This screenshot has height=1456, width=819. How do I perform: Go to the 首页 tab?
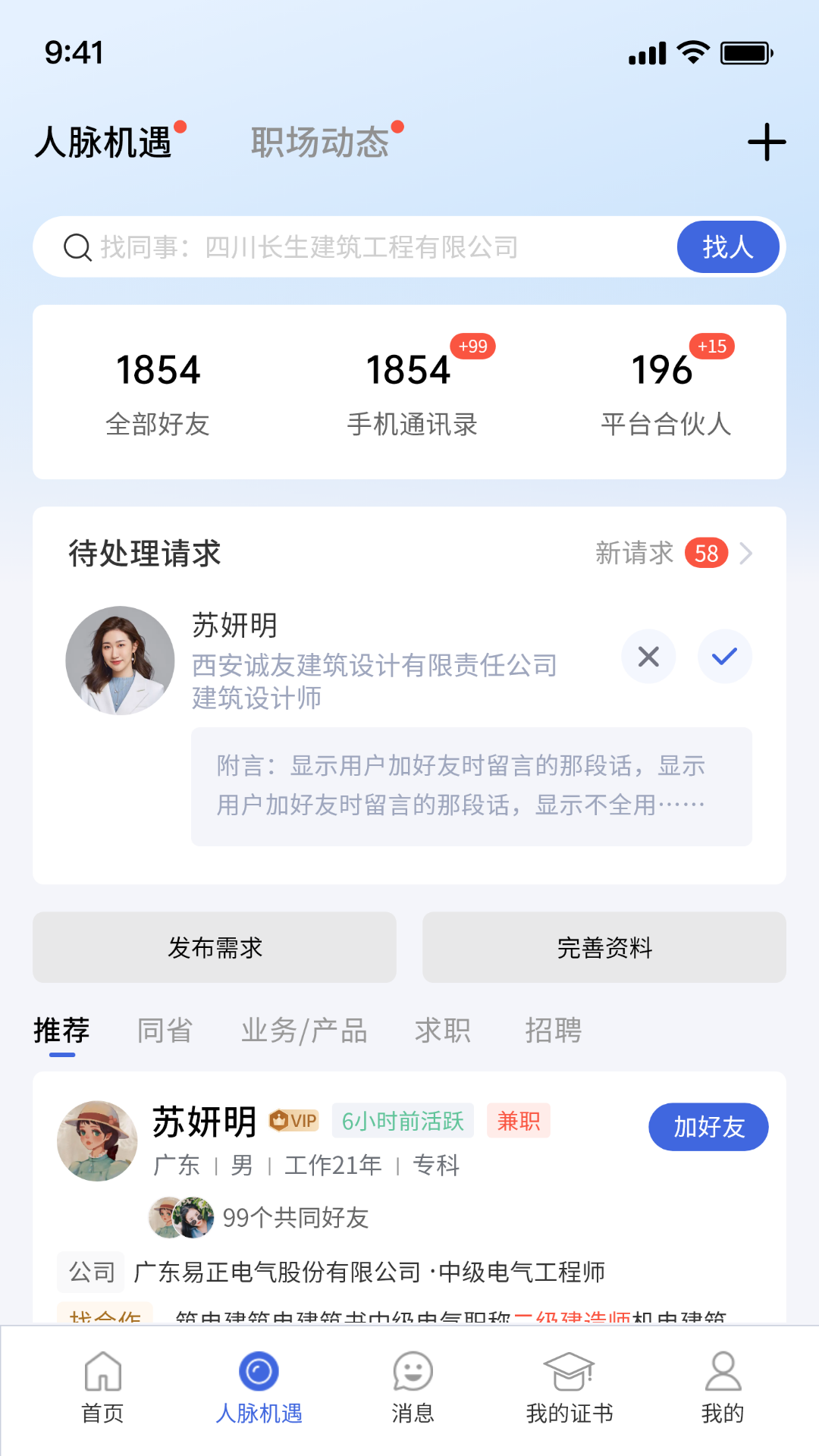(102, 1388)
